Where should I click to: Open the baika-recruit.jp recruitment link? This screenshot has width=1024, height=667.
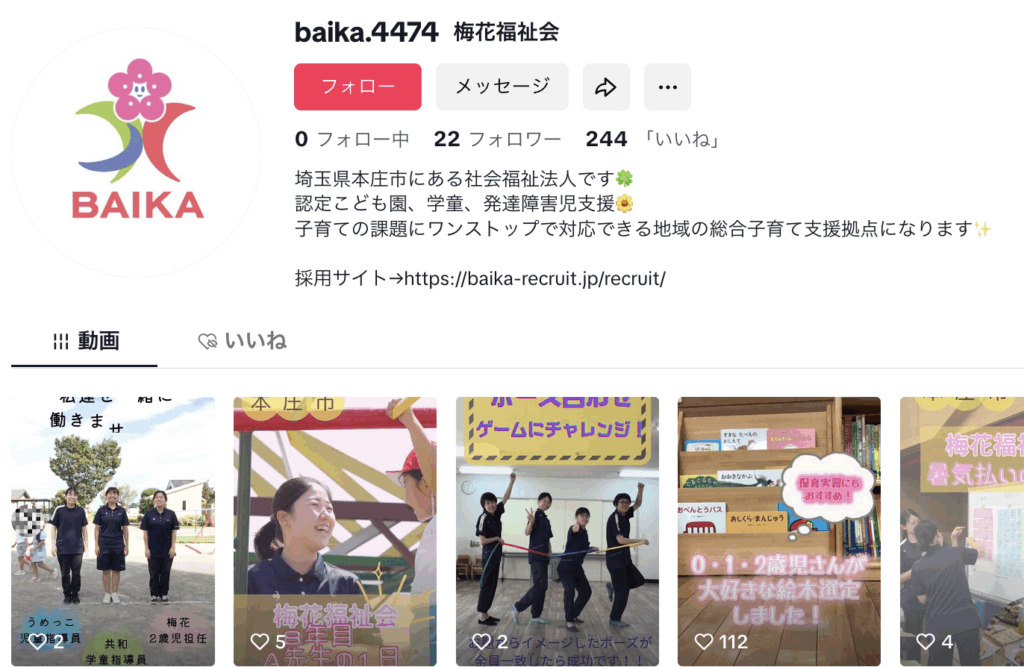565,278
